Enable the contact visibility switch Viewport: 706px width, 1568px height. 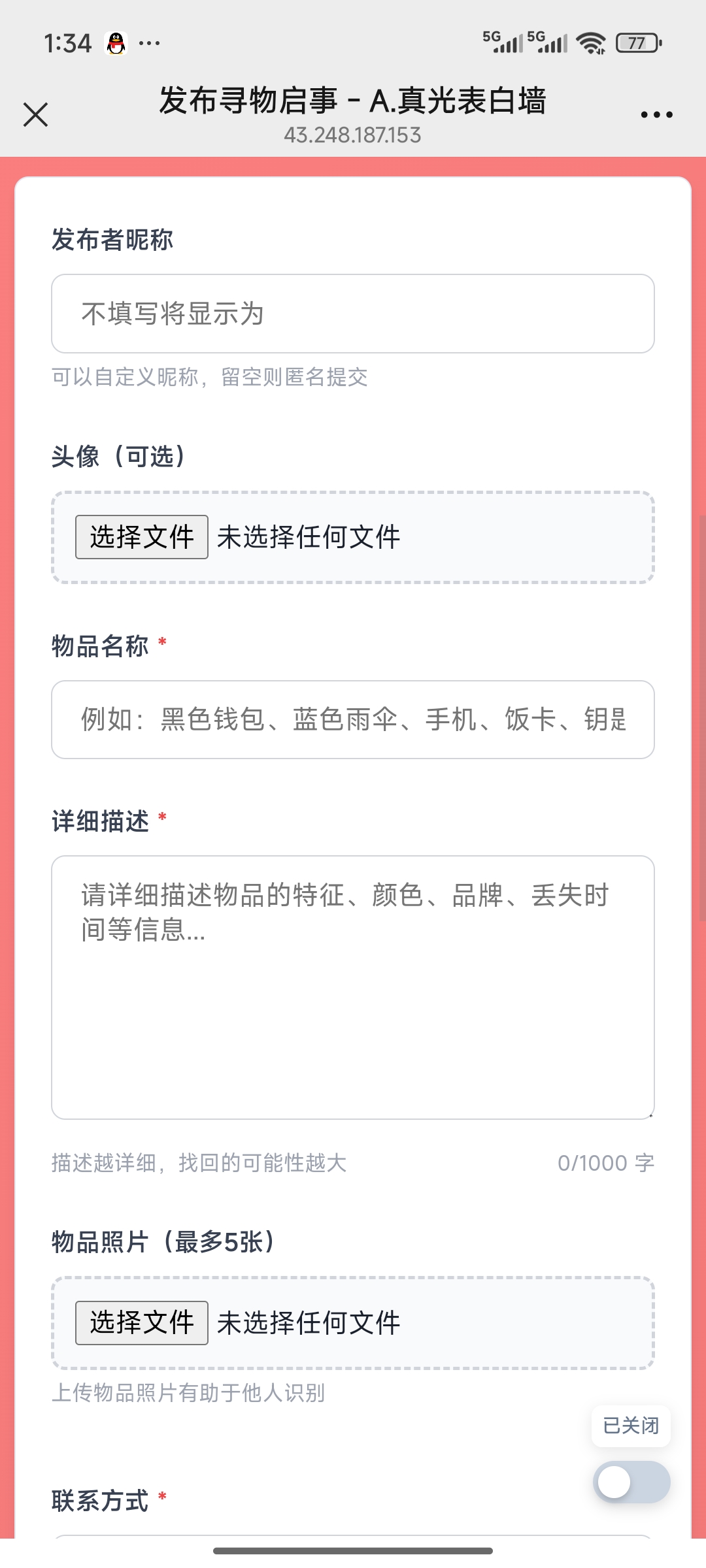click(630, 1482)
